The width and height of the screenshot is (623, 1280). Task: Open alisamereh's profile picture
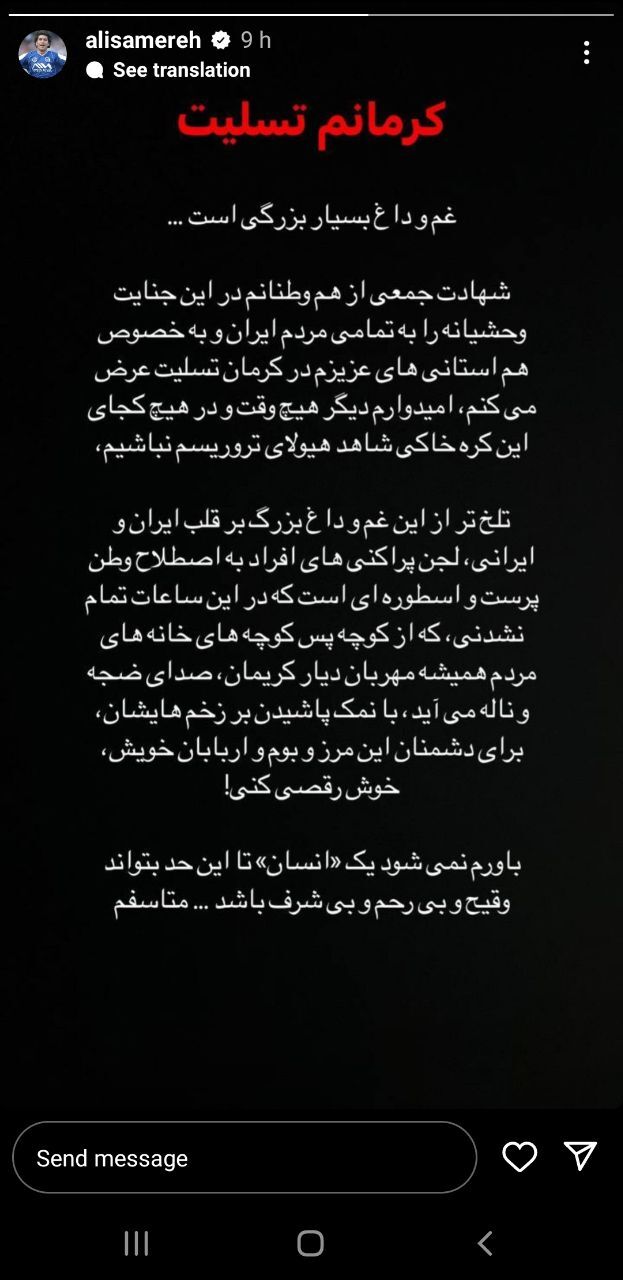(x=42, y=54)
